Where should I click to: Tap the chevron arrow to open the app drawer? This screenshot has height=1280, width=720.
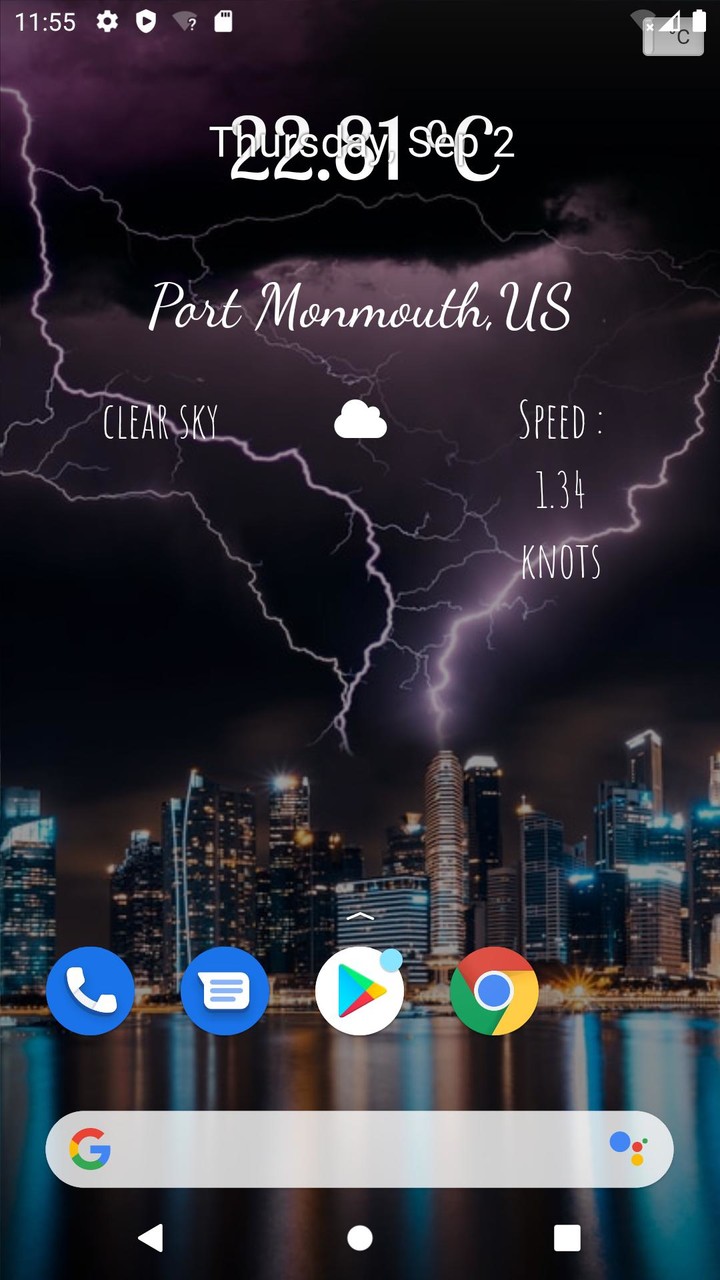pyautogui.click(x=360, y=914)
